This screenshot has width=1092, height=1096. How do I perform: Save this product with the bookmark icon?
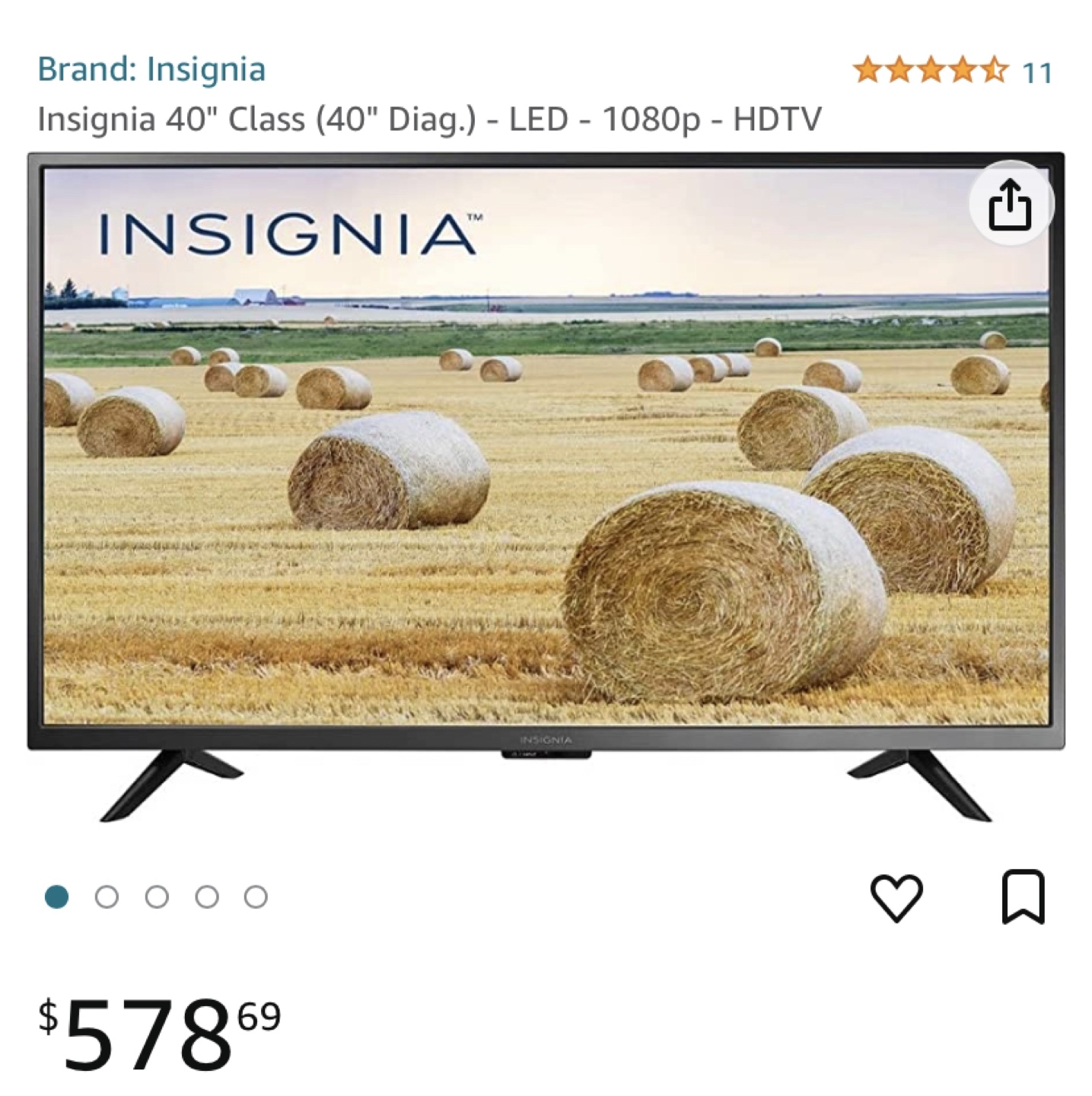coord(1023,897)
